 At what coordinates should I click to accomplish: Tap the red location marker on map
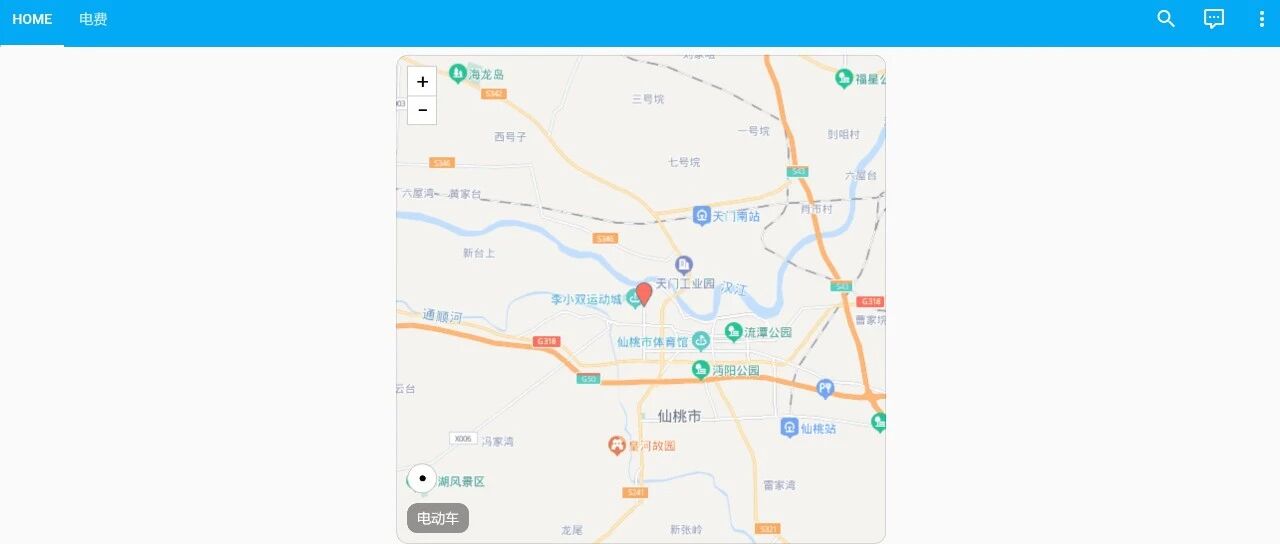point(644,294)
